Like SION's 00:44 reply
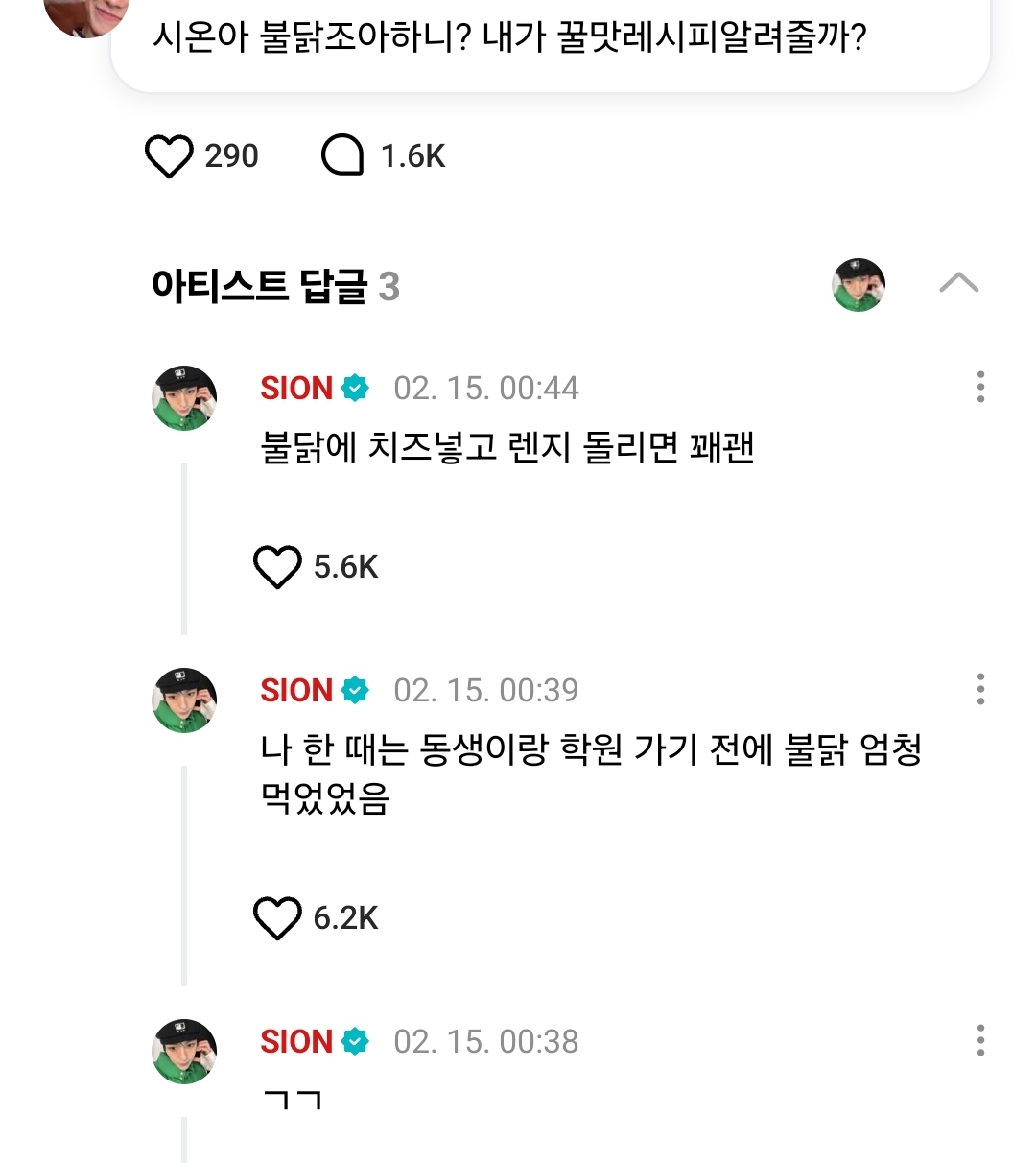 pos(277,567)
